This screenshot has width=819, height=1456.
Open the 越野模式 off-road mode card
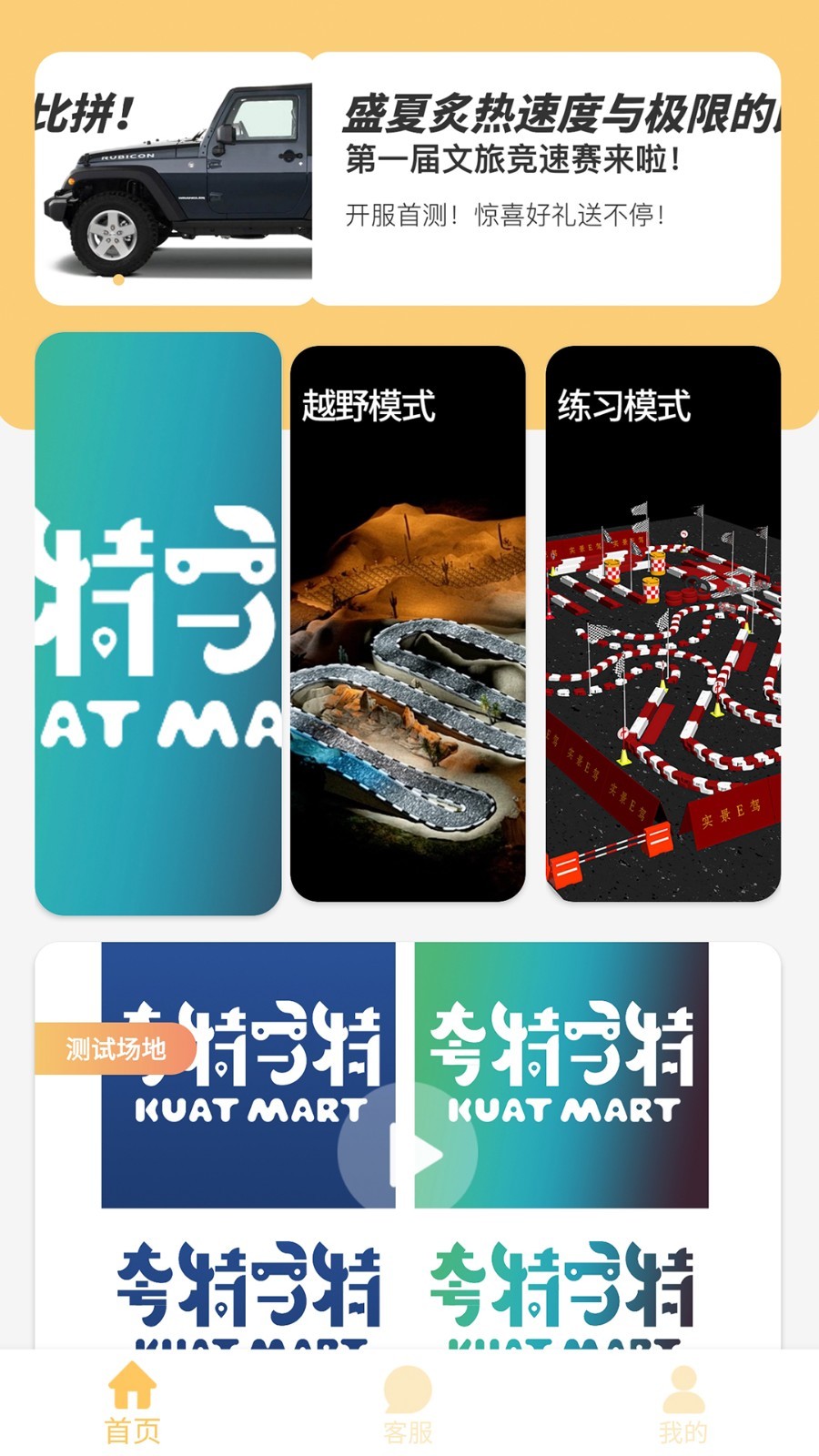tap(408, 623)
